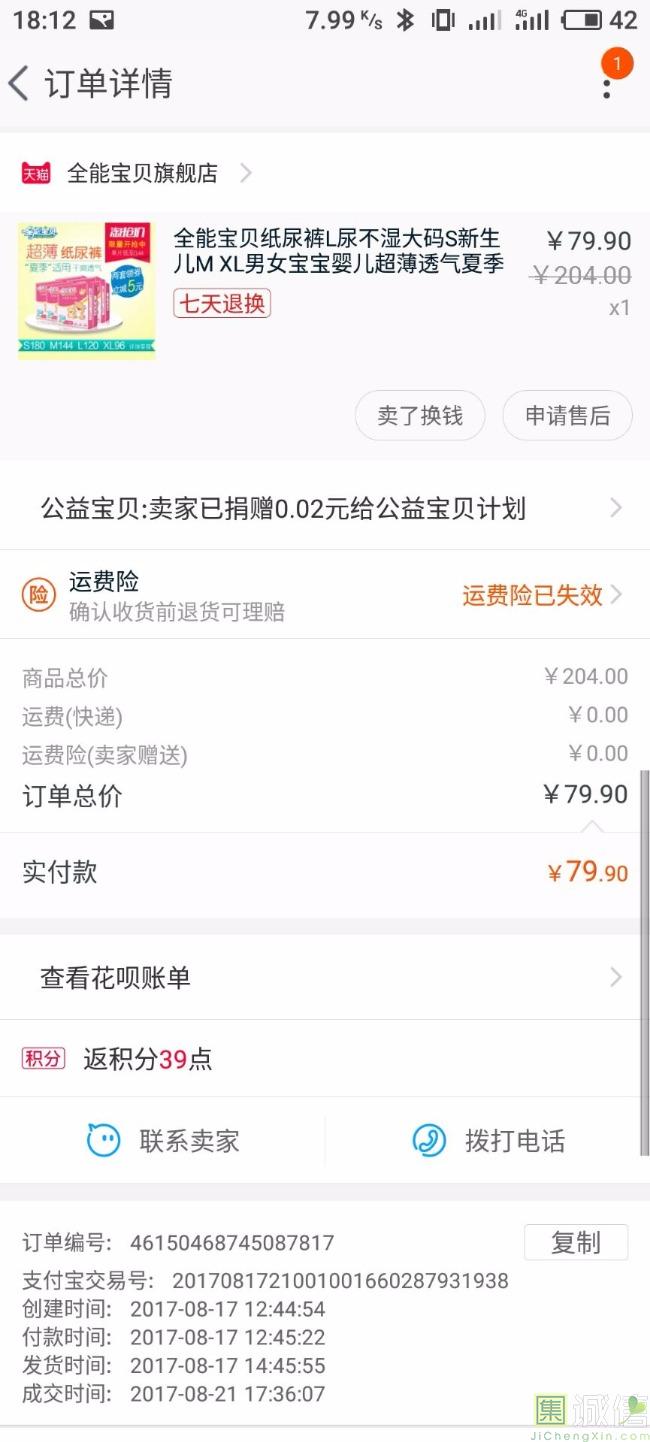Viewport: 650px width, 1442px height.
Task: Go back from order details
Action: [20, 83]
